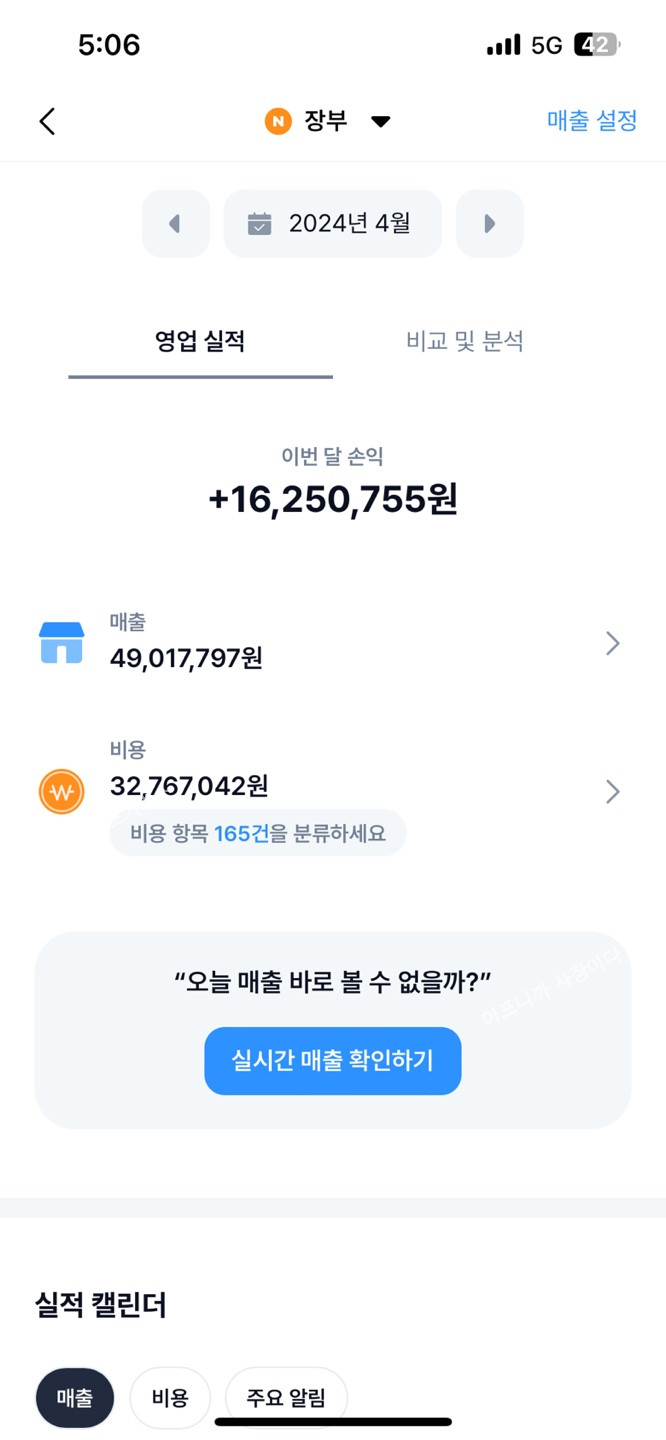
Task: Open the 2024년 4월 date picker
Action: pyautogui.click(x=332, y=224)
